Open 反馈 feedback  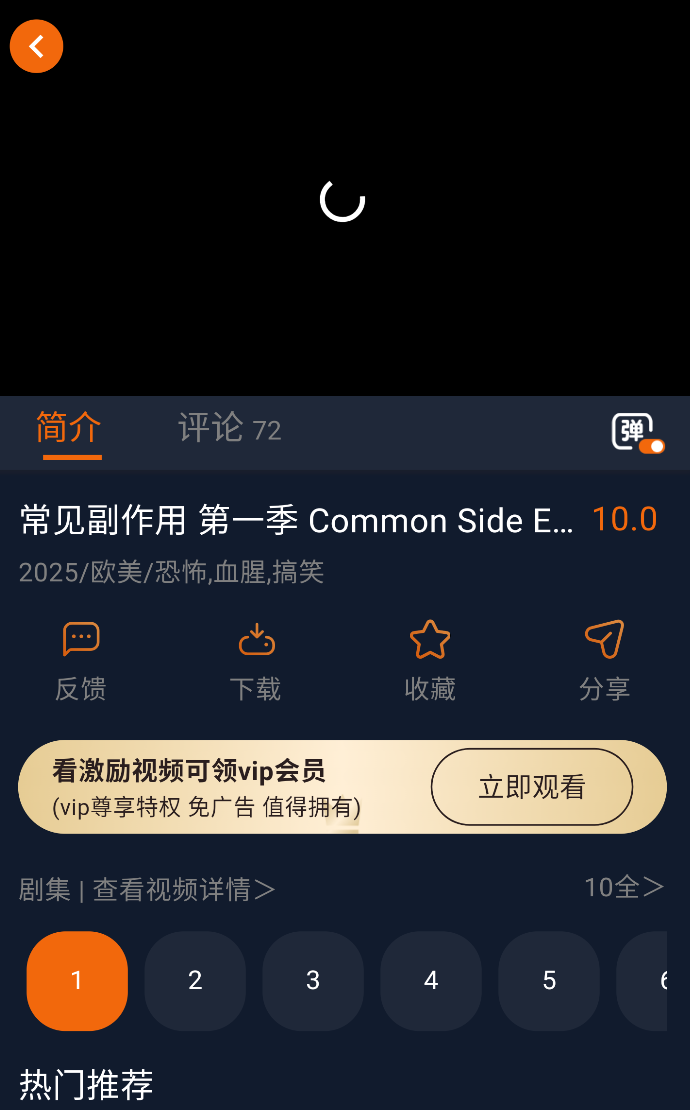(x=81, y=660)
